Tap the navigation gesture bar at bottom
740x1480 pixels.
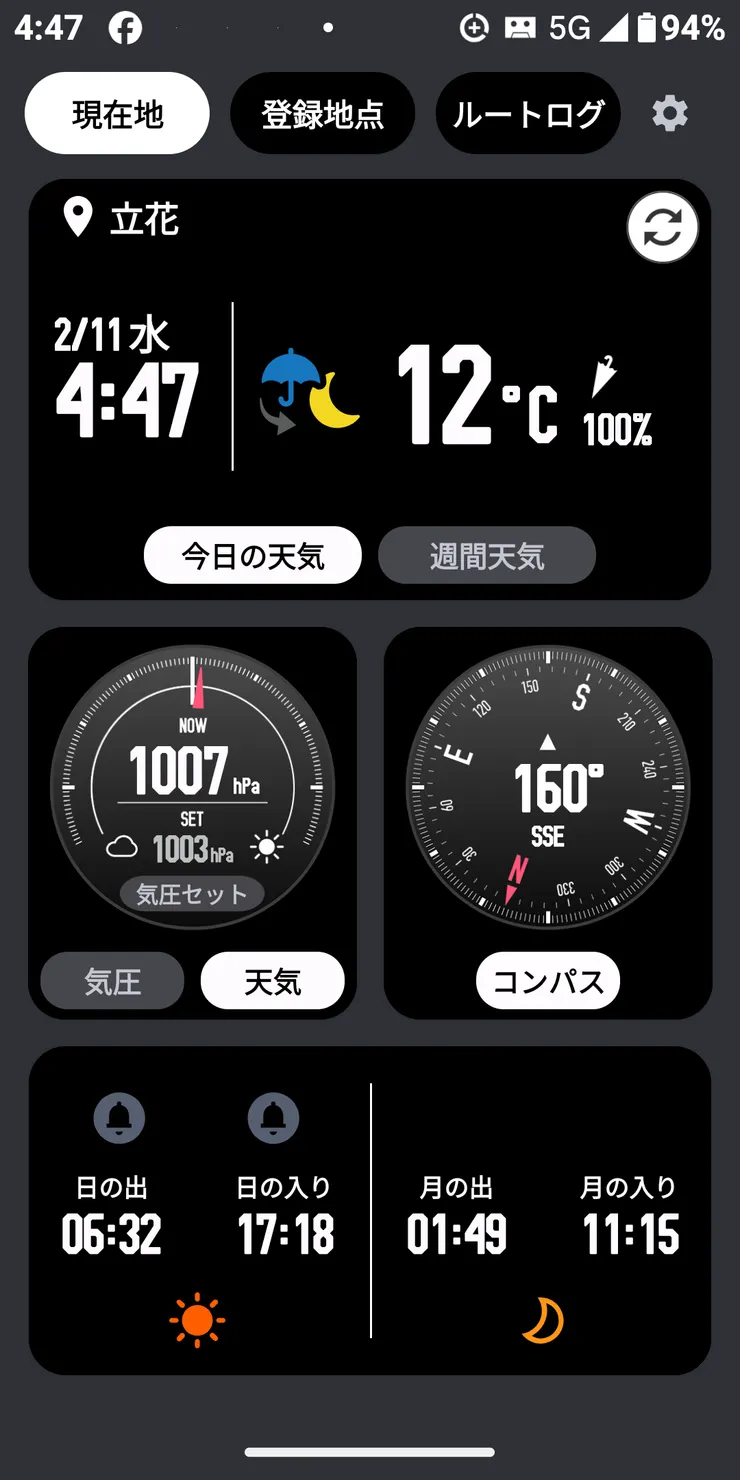pos(370,1452)
